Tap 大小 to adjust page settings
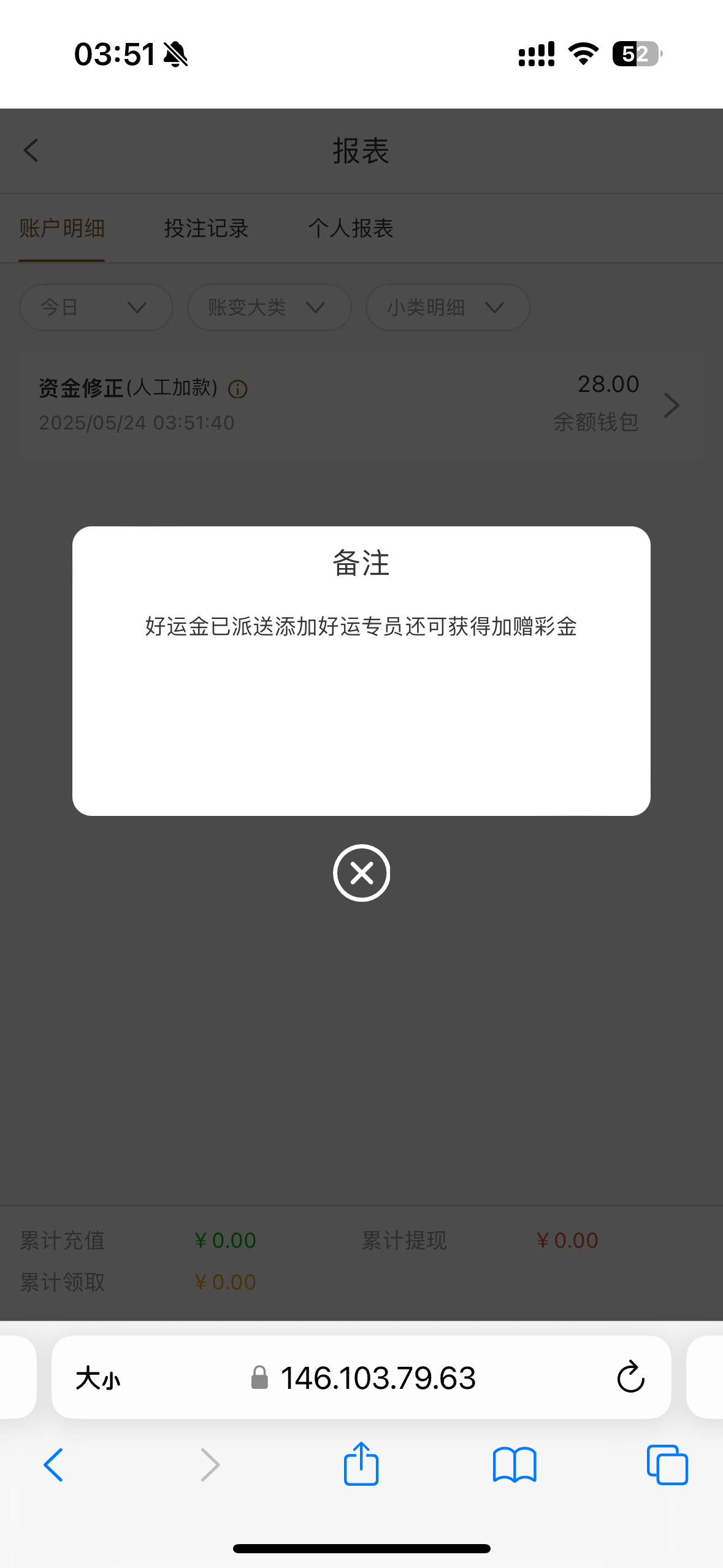This screenshot has height=1568, width=723. pyautogui.click(x=98, y=1378)
